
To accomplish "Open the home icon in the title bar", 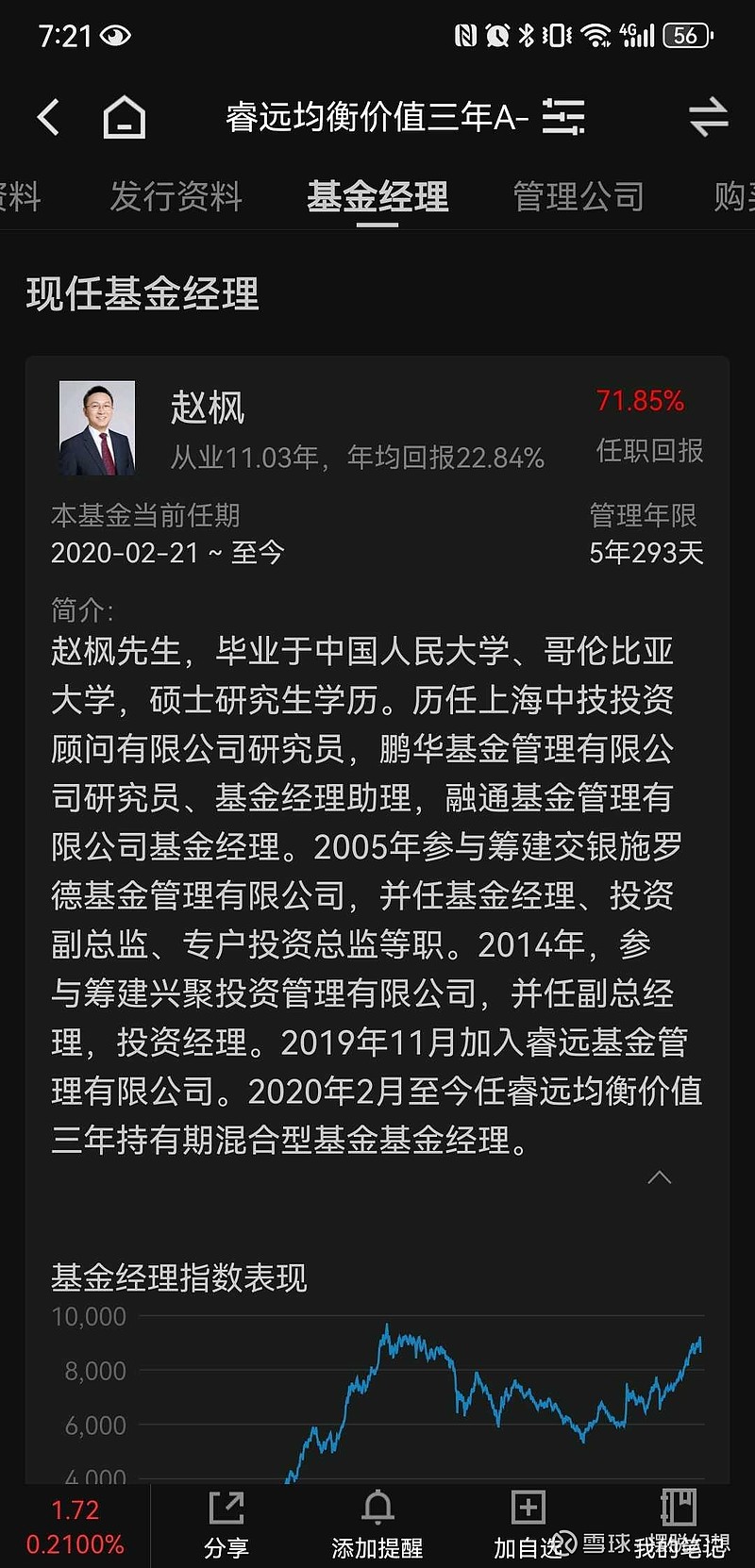I will click(x=124, y=117).
